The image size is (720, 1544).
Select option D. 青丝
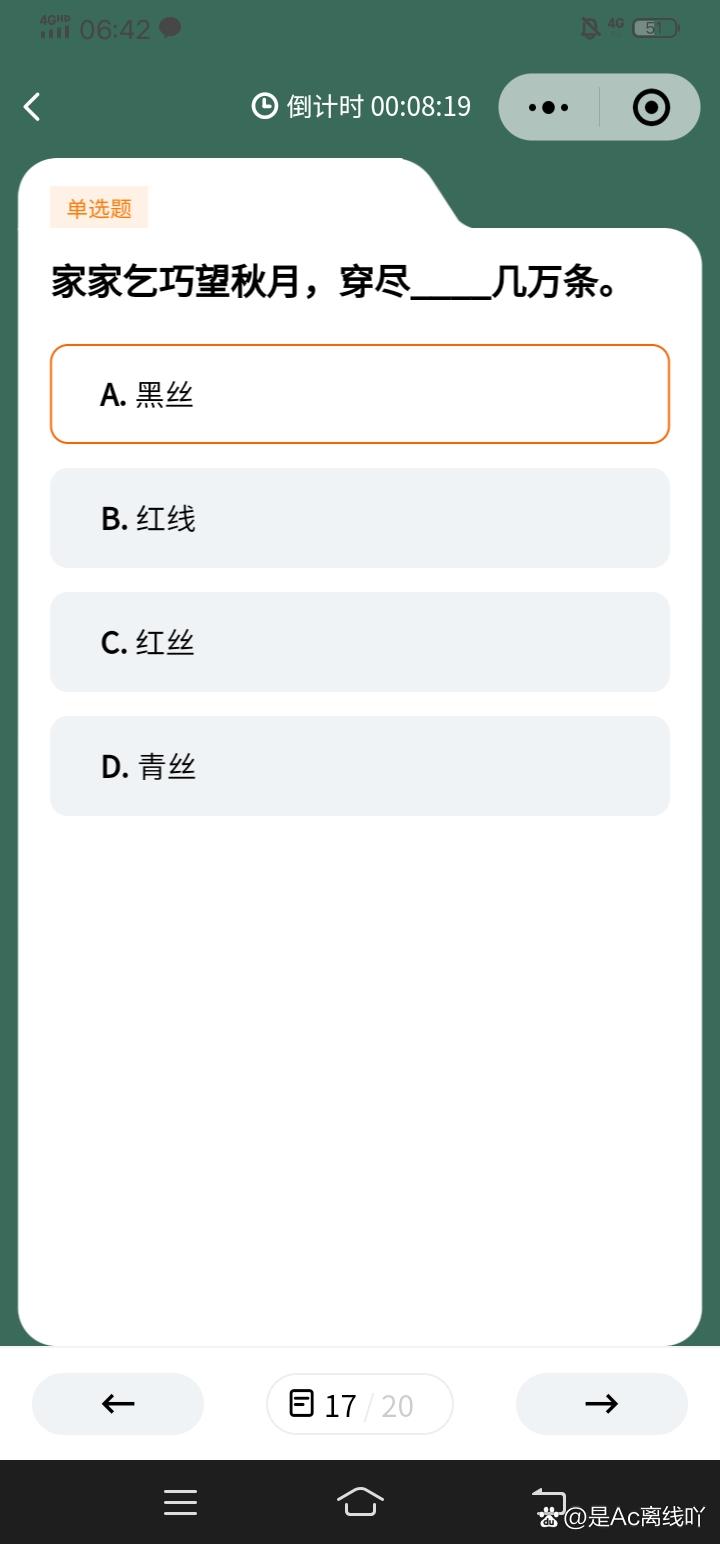click(x=360, y=766)
